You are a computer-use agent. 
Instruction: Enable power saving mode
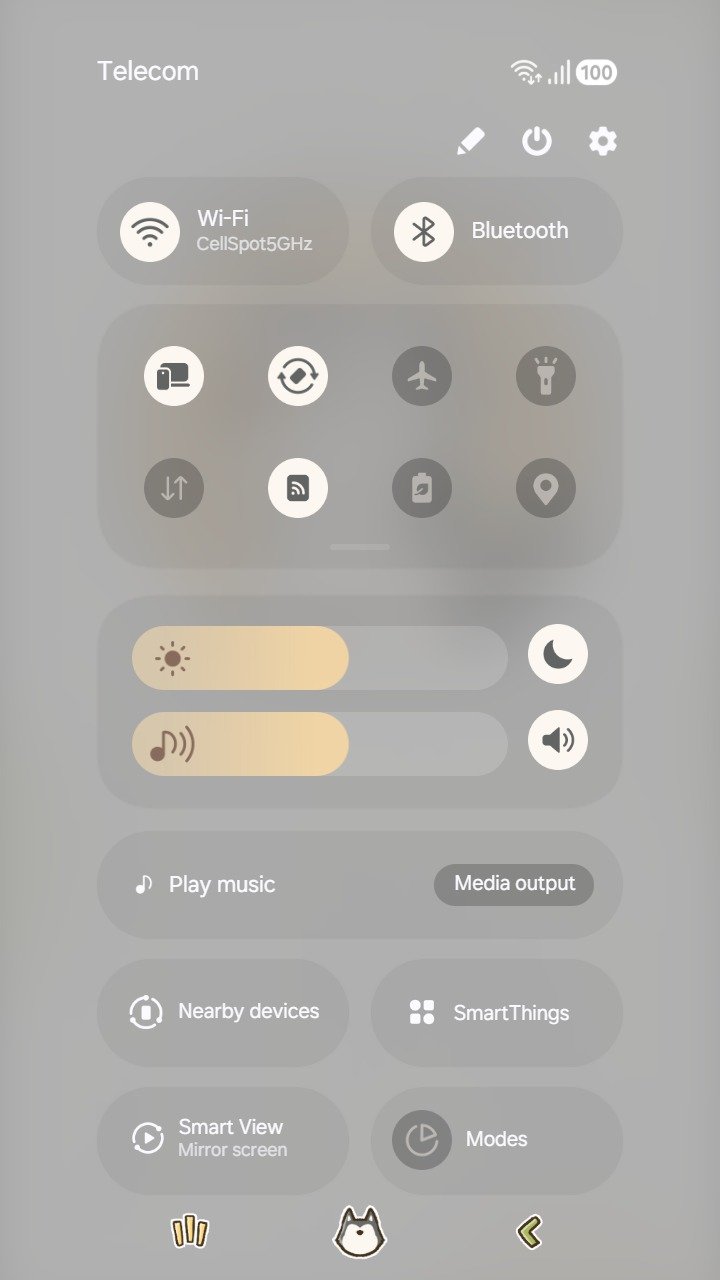[422, 489]
